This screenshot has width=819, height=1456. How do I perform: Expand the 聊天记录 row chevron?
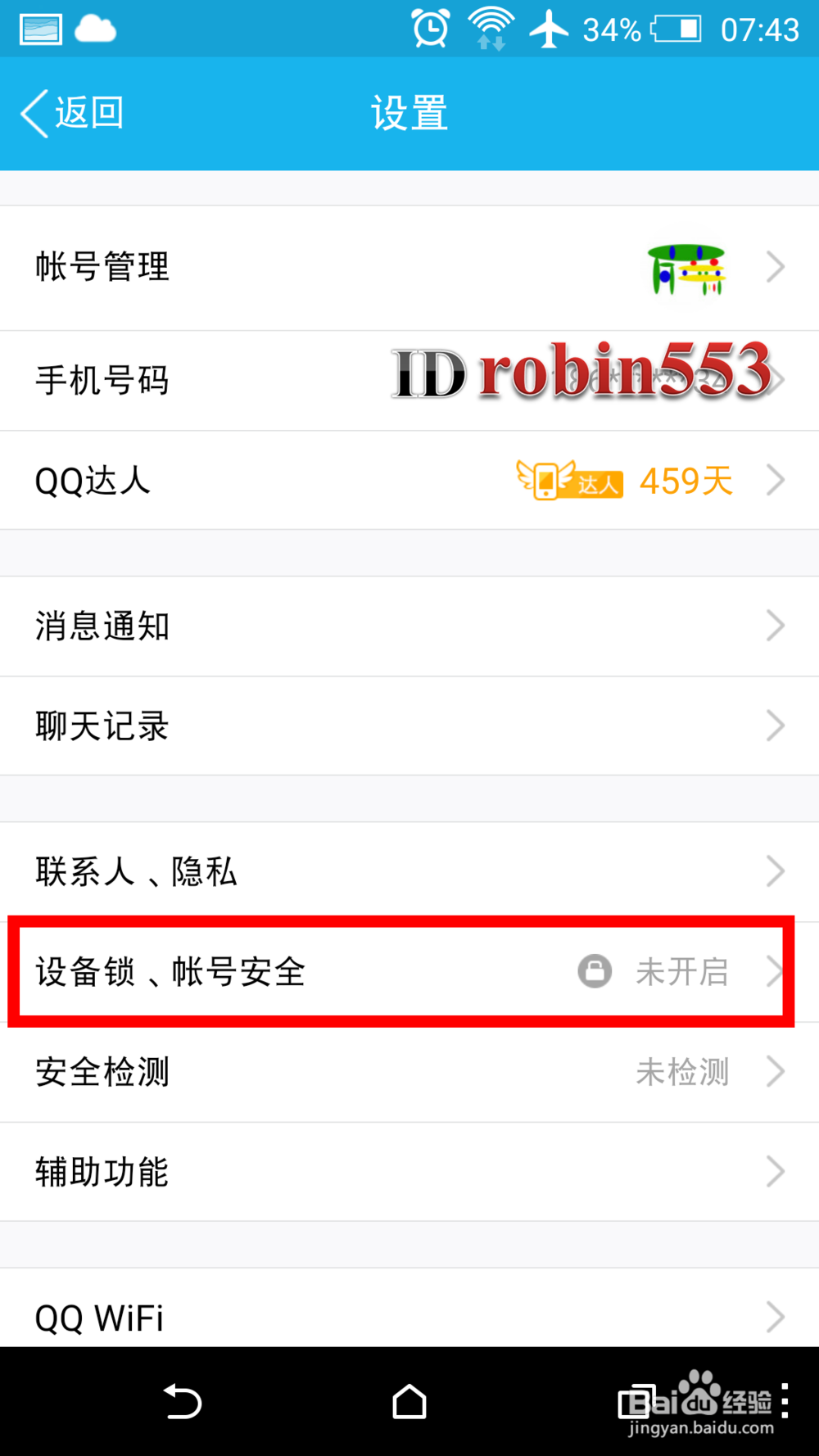[x=776, y=725]
